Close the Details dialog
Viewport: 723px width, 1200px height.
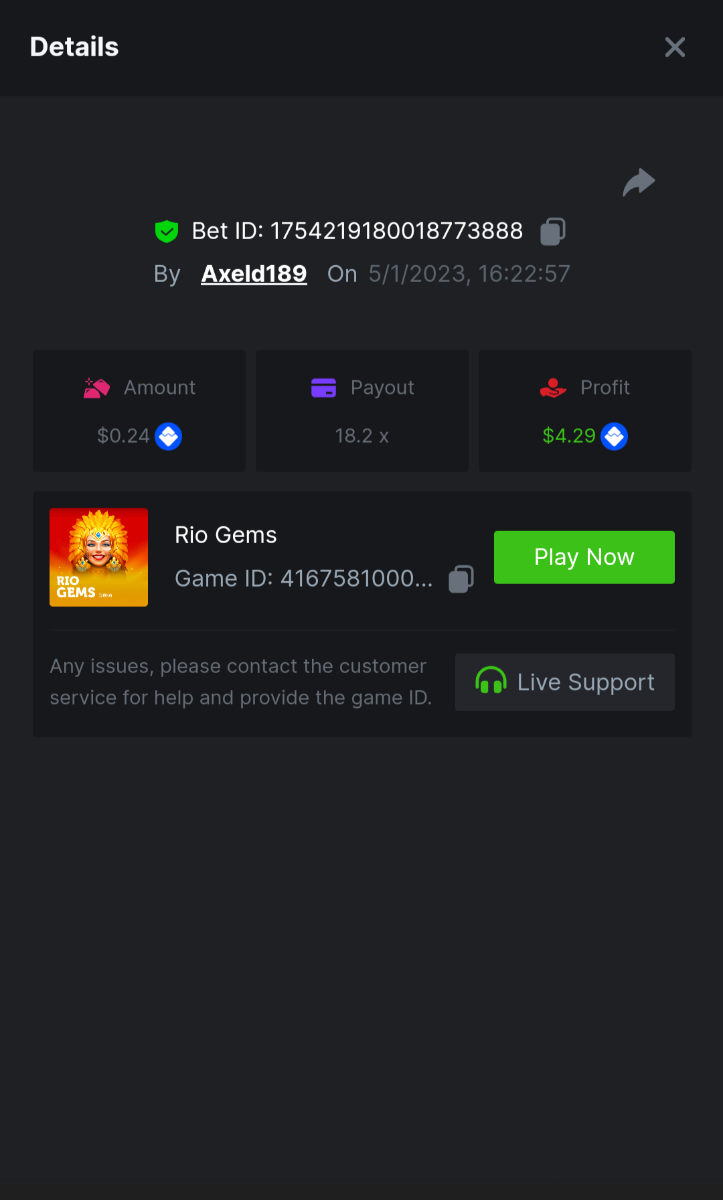point(675,47)
